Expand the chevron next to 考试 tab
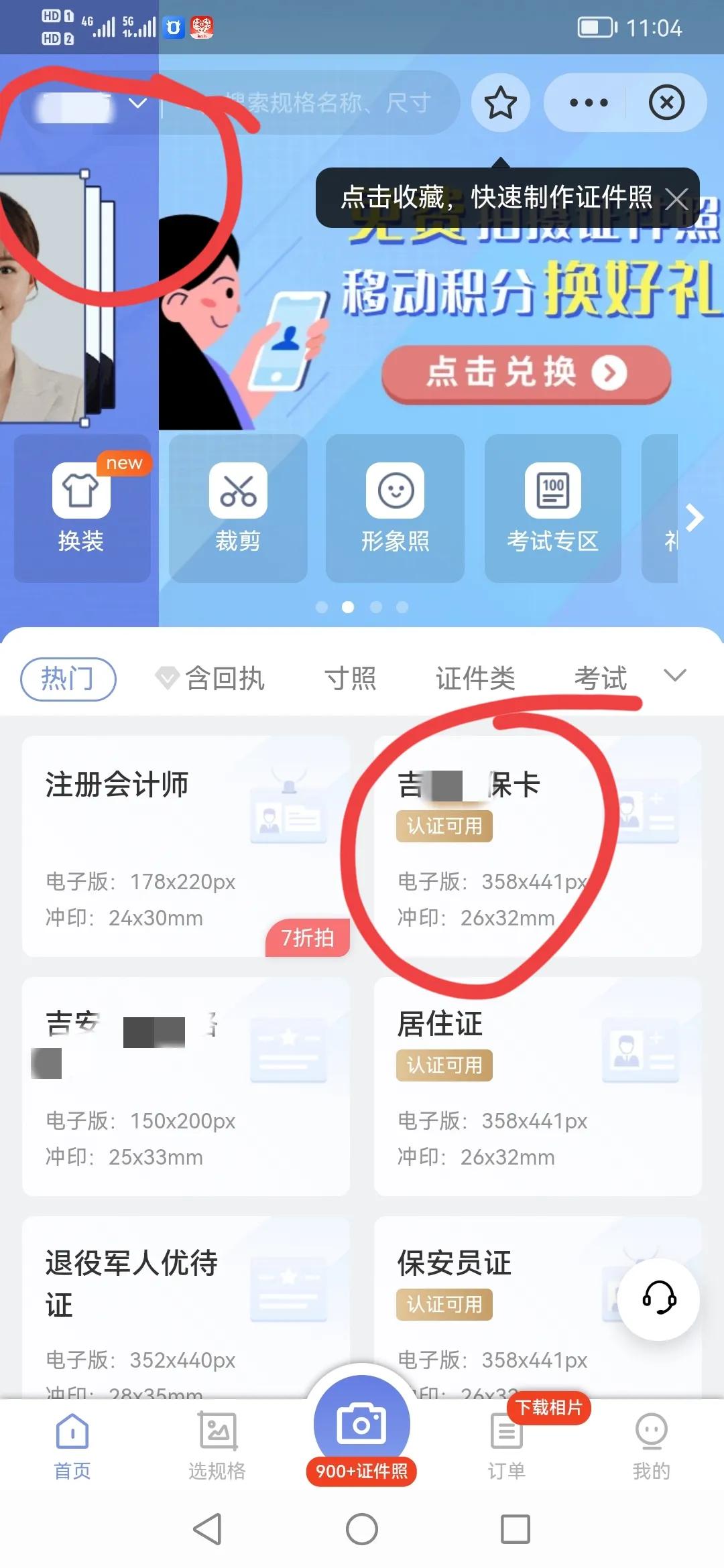724x1568 pixels. pos(674,677)
